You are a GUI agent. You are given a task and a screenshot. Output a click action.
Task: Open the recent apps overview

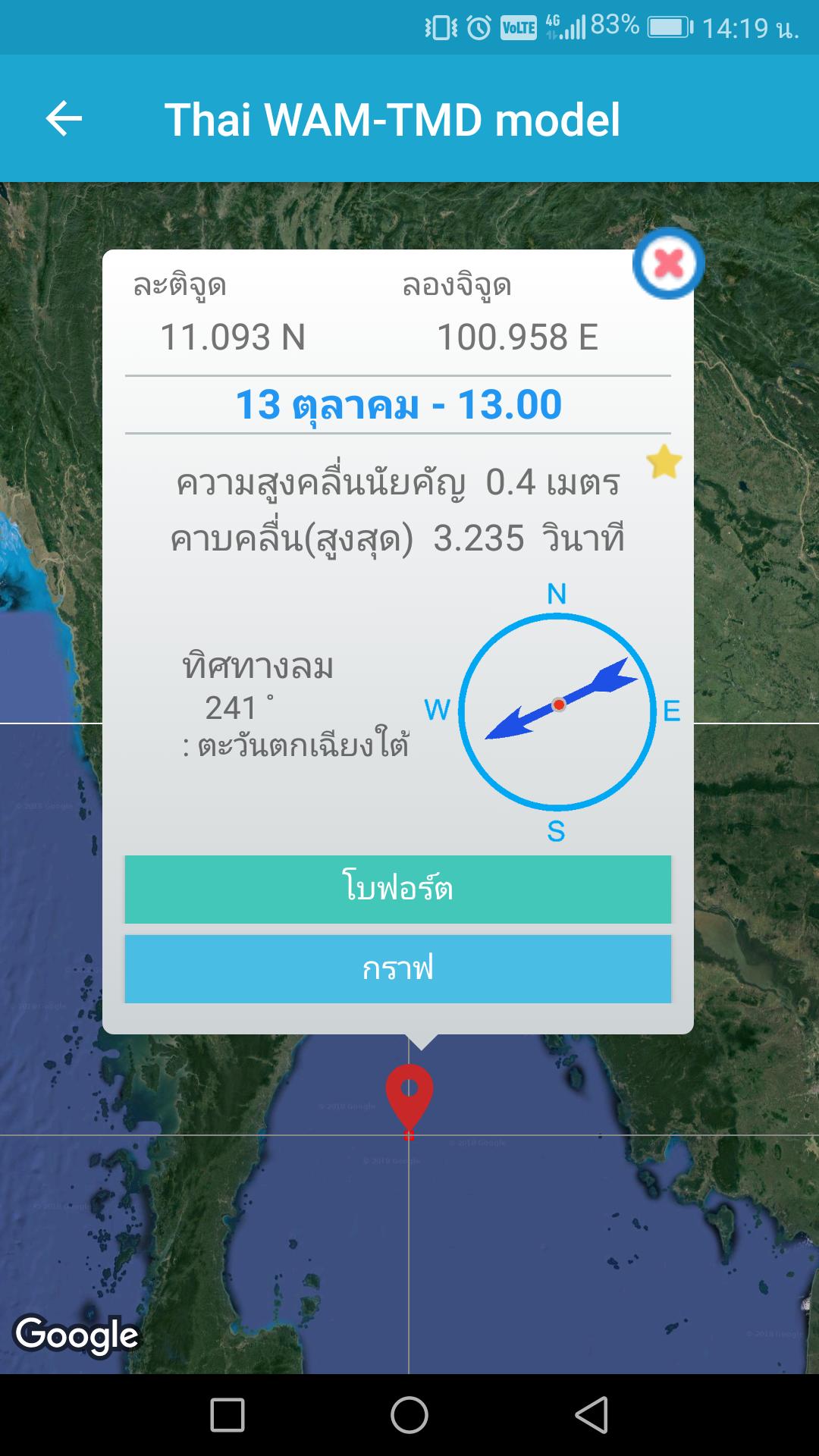tap(227, 1415)
